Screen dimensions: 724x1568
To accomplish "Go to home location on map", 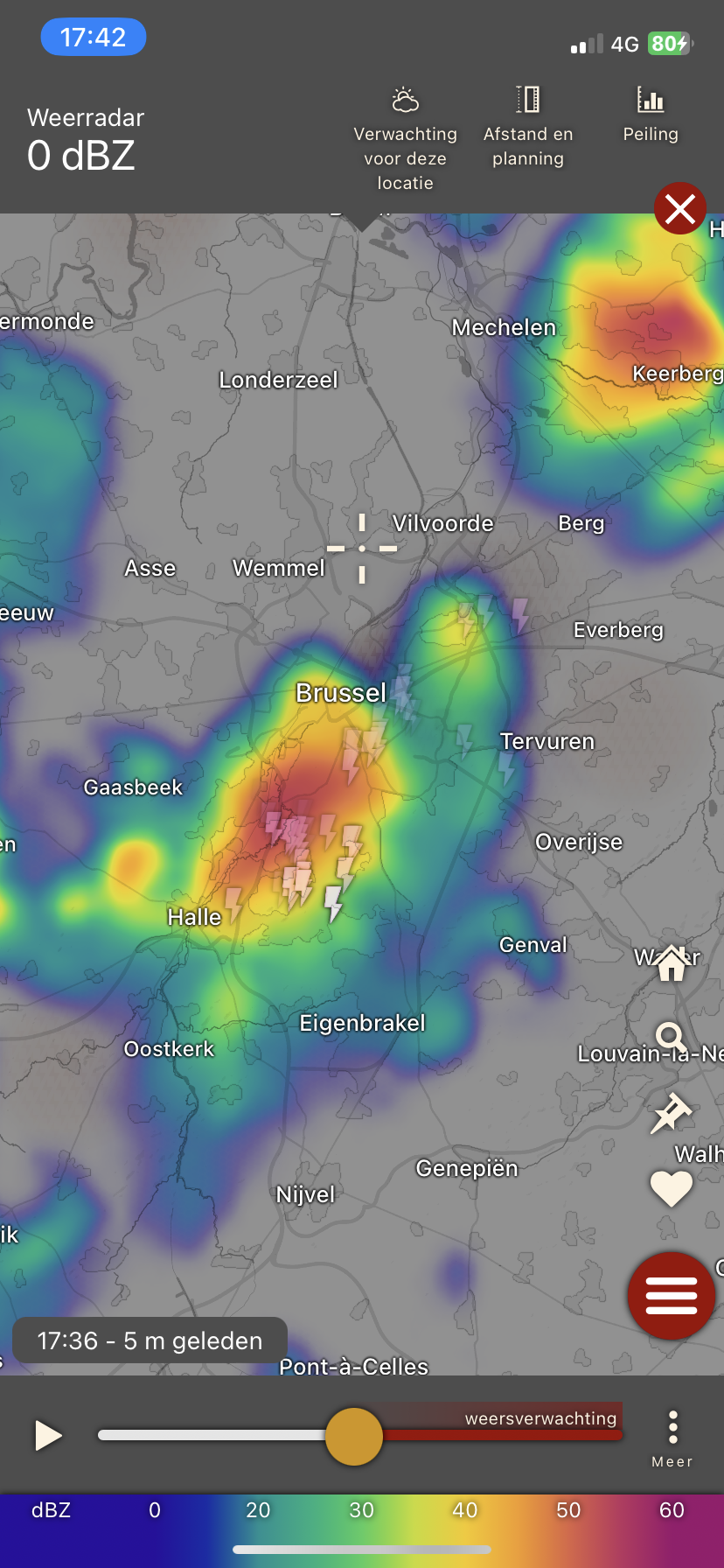I will [672, 962].
